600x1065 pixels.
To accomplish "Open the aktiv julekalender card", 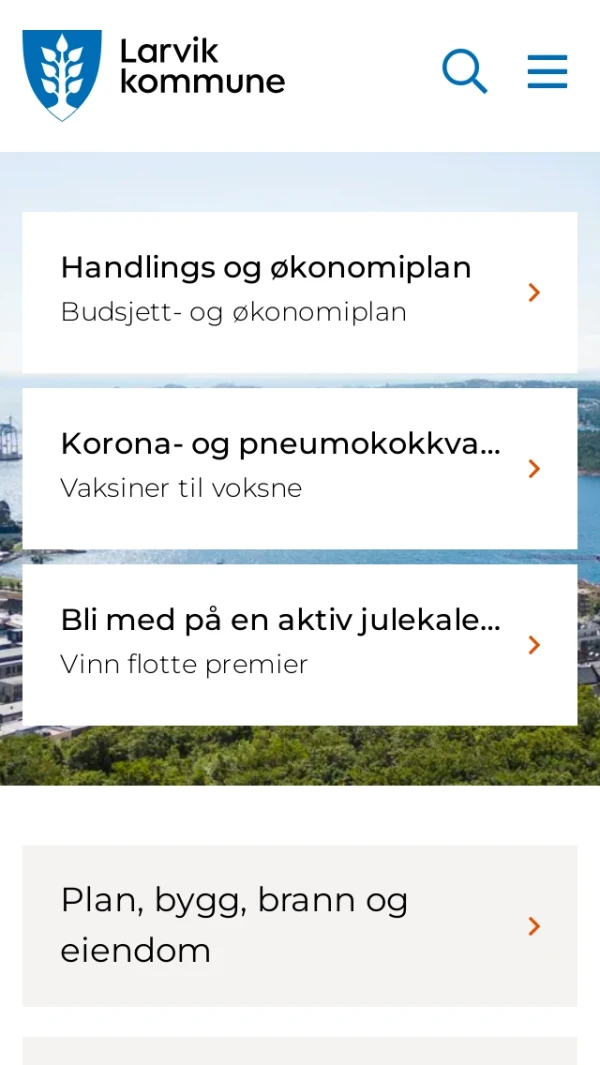I will 299,644.
